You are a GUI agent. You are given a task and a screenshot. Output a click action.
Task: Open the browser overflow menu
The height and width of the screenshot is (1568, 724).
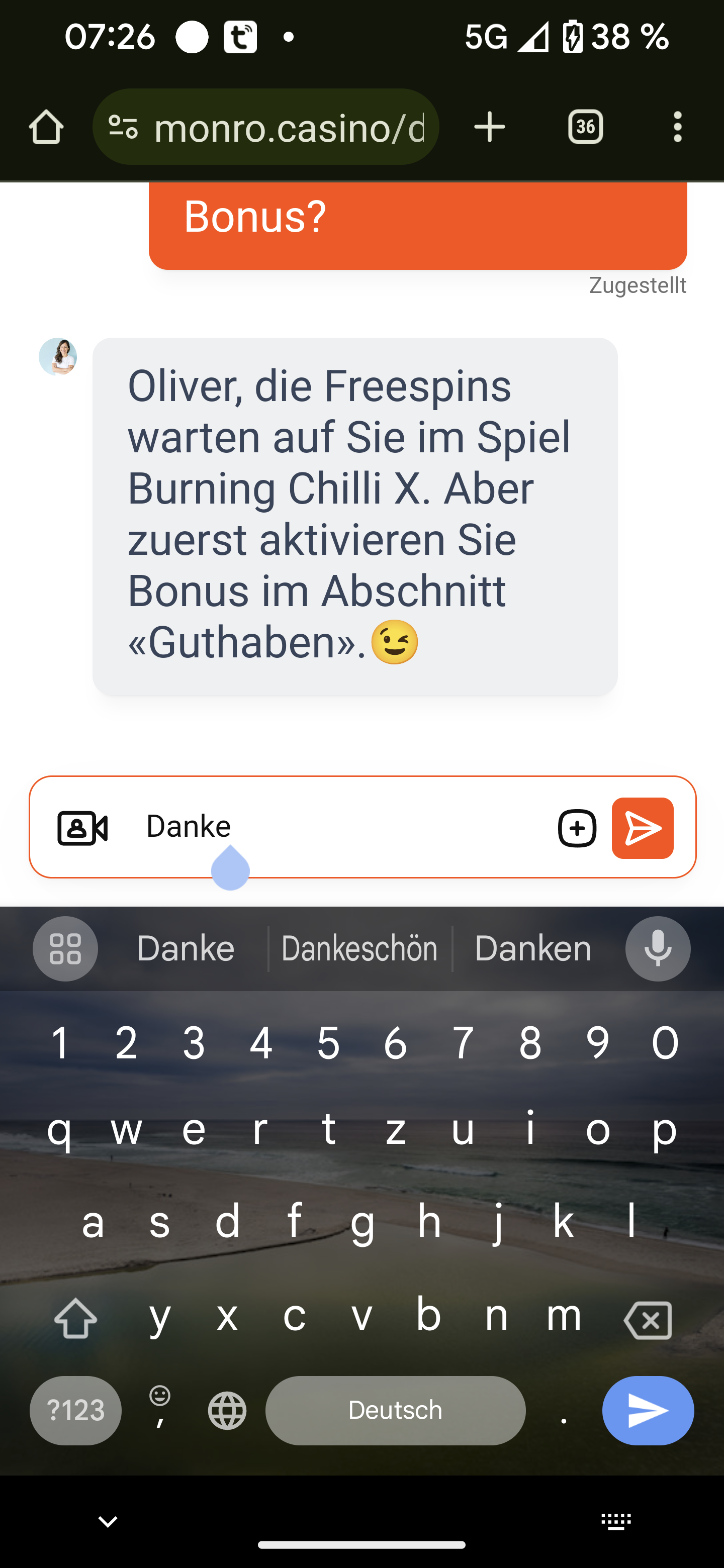[x=677, y=127]
